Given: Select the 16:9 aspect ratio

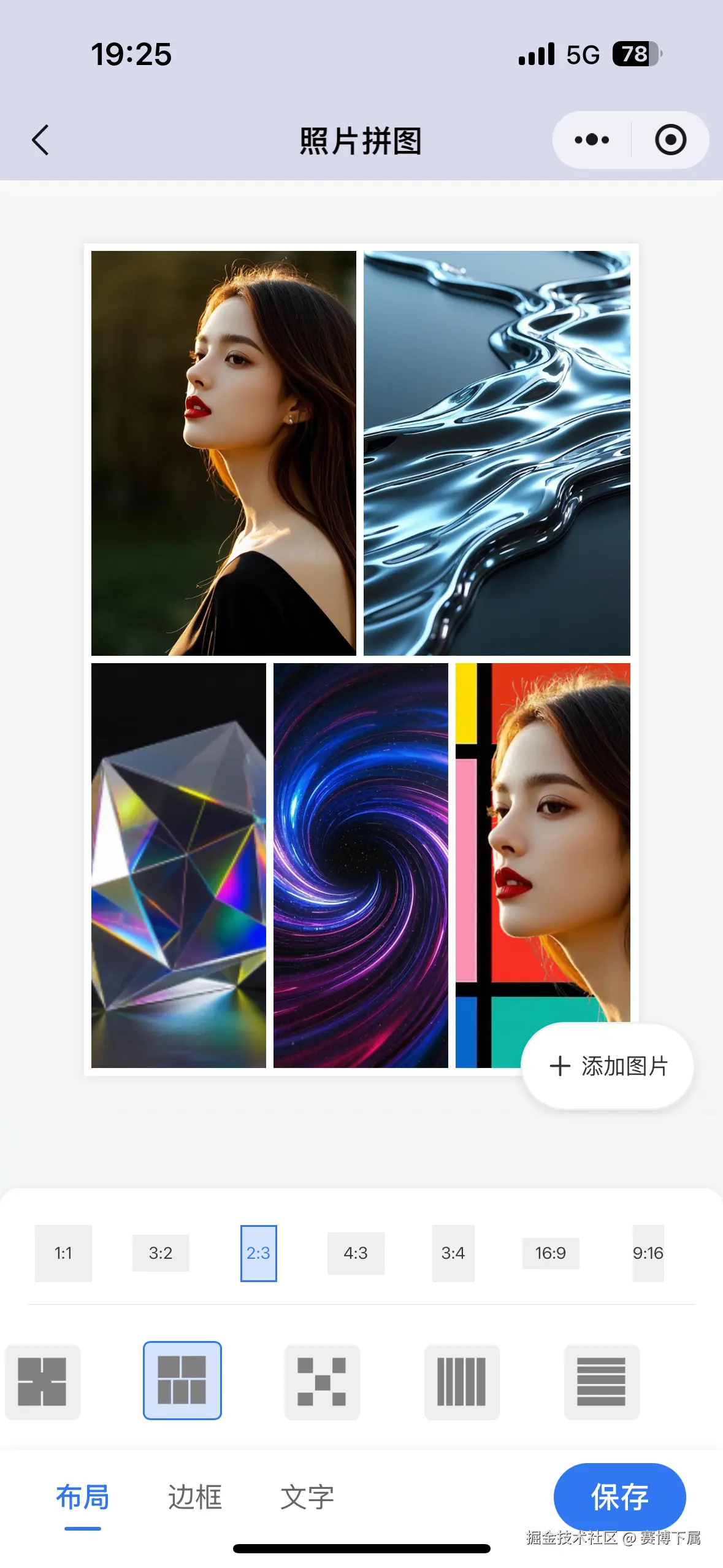Looking at the screenshot, I should (550, 1253).
